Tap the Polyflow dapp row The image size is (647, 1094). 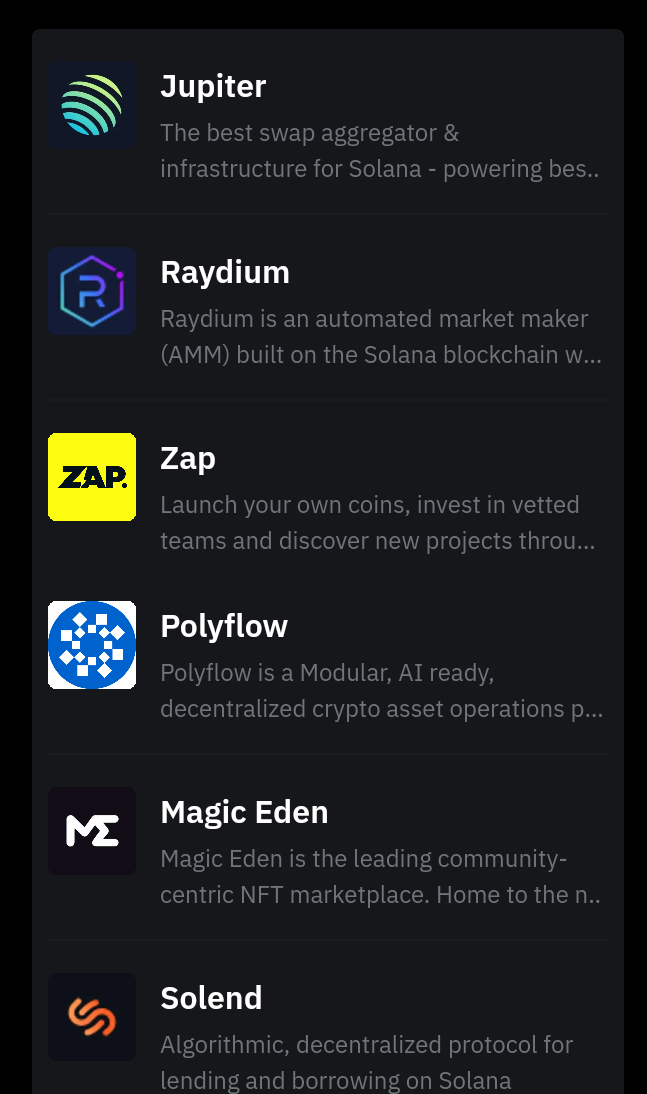(327, 663)
